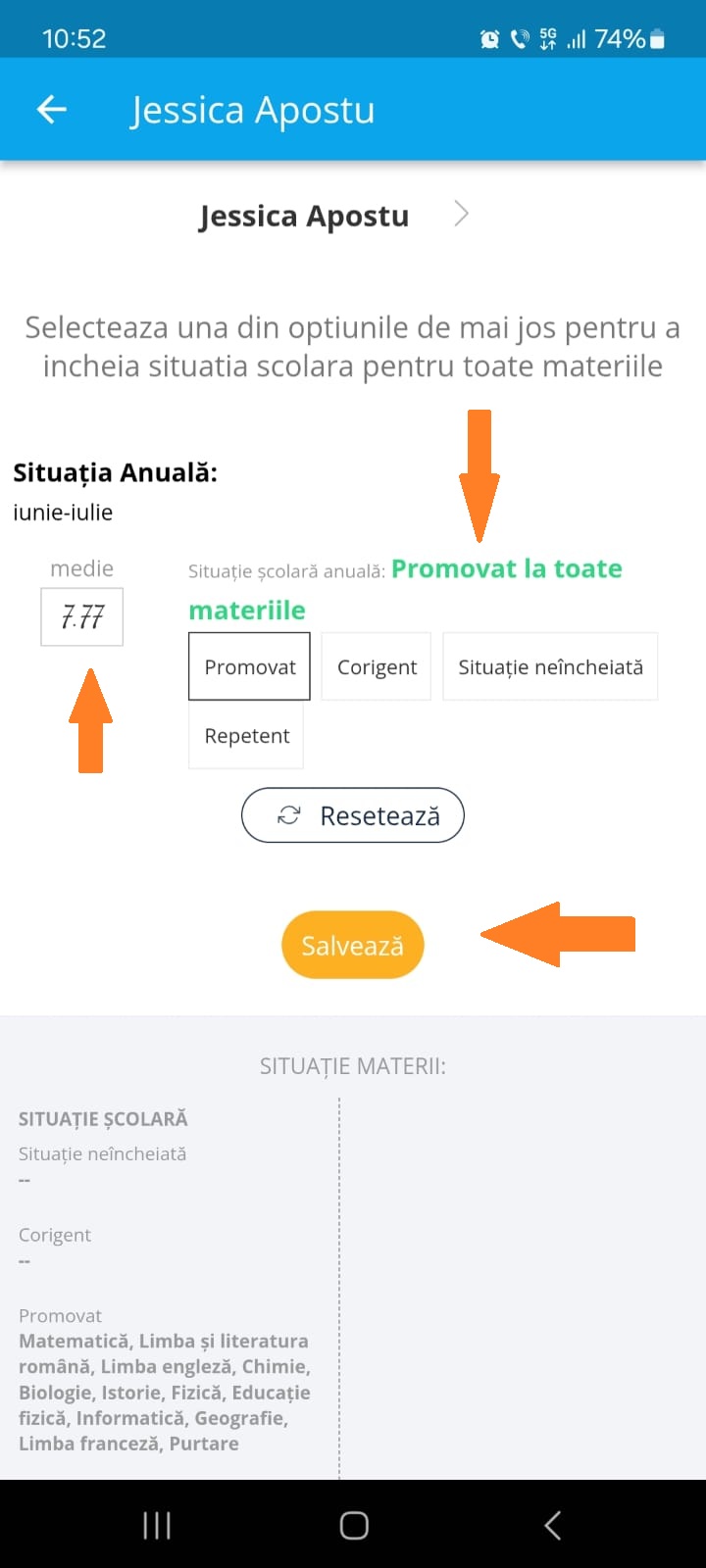Tap the medie 7.77 field
The height and width of the screenshot is (1568, 706).
tap(82, 616)
